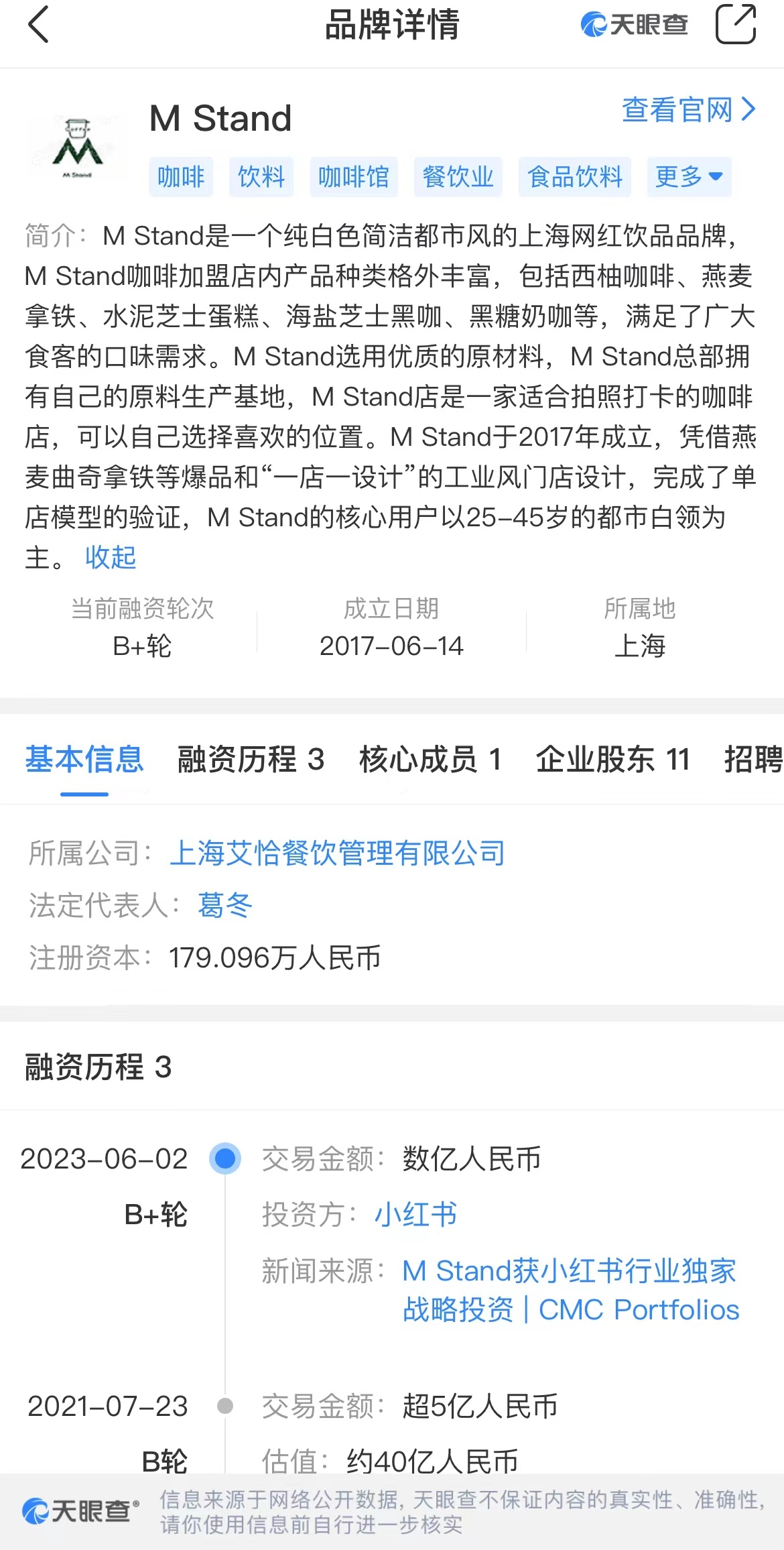Open 查看官网 to visit the official website
784x1550 pixels.
coord(689,109)
